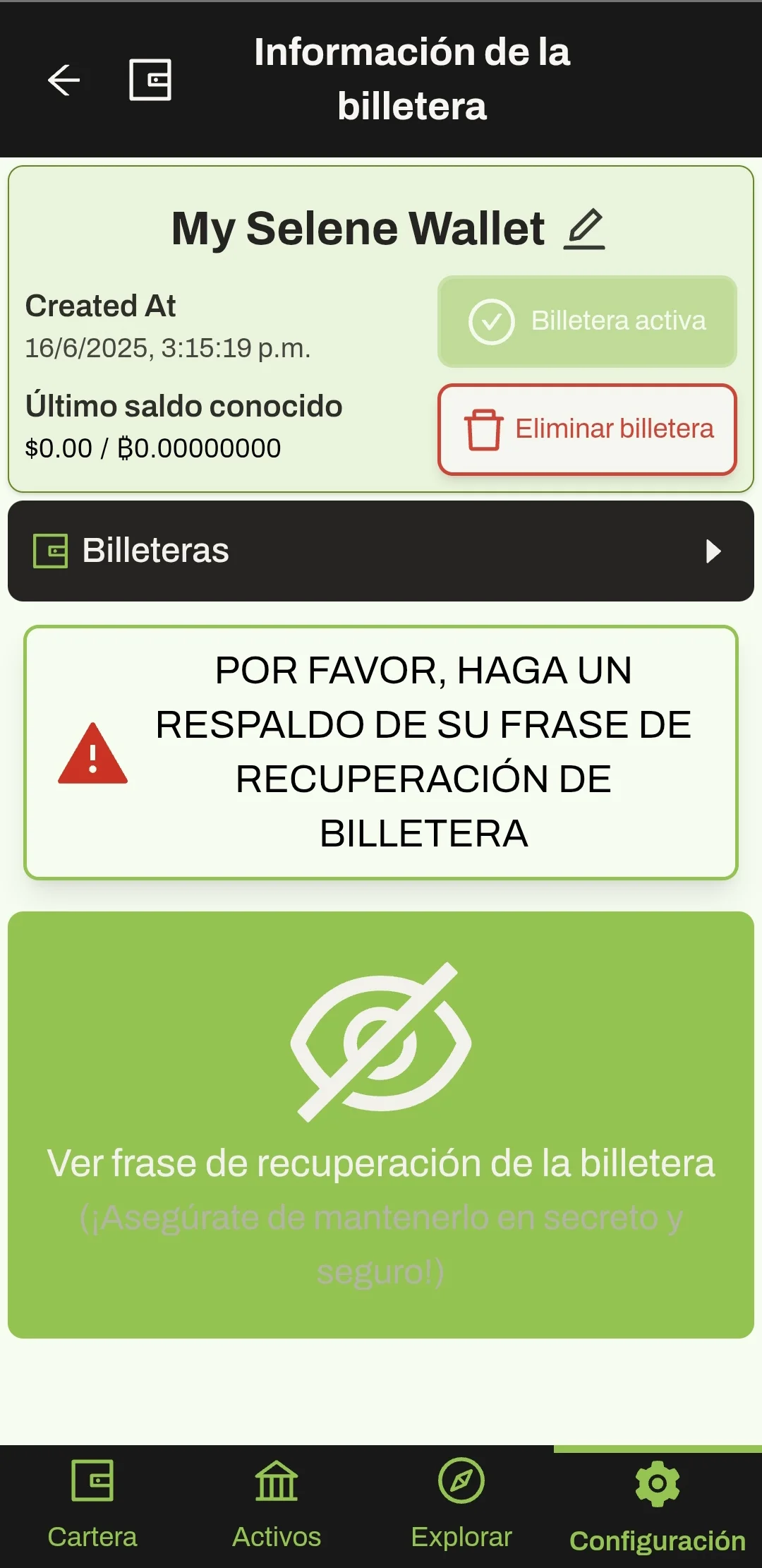Go to the Explorar tab
This screenshot has height=1568, width=762.
tap(461, 1505)
